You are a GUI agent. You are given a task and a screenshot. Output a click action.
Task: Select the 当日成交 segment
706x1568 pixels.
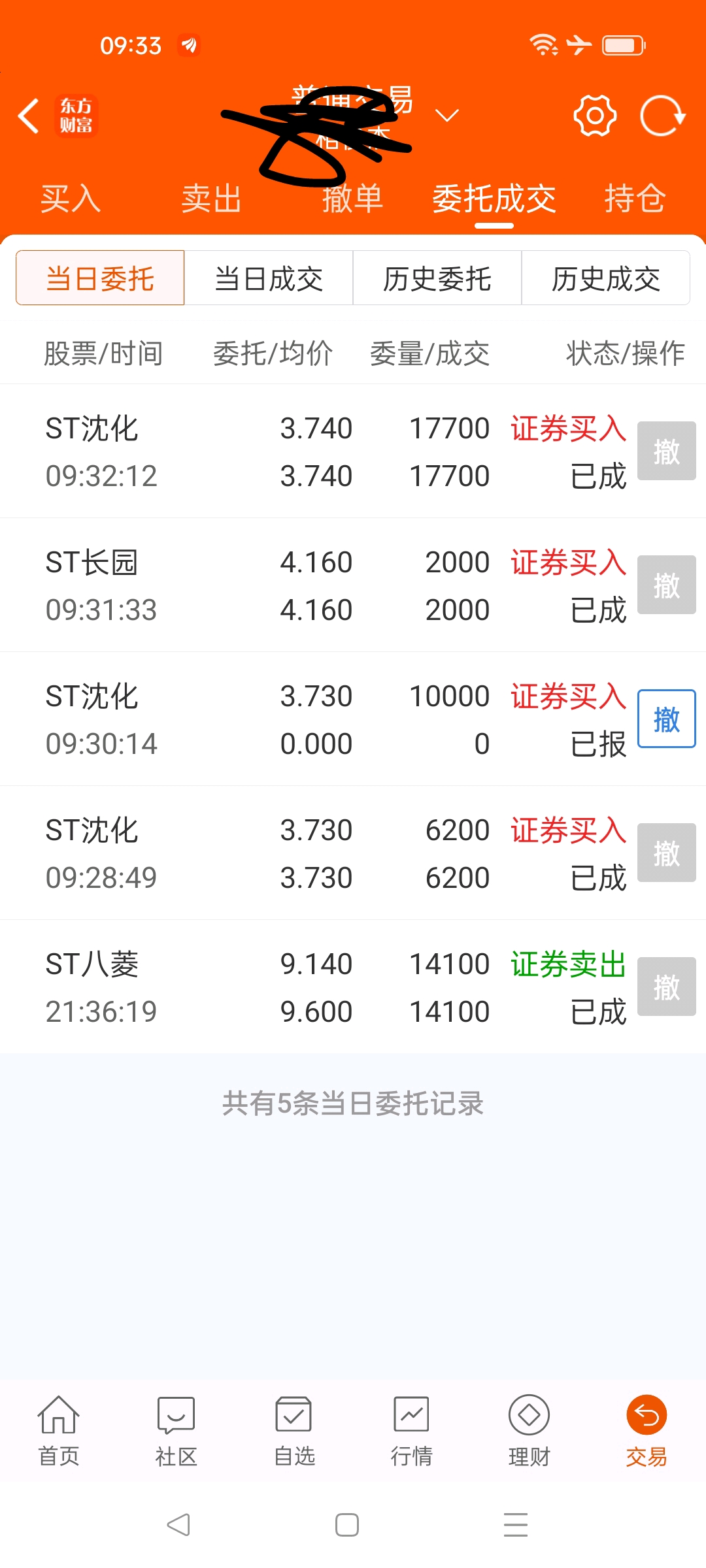point(269,278)
